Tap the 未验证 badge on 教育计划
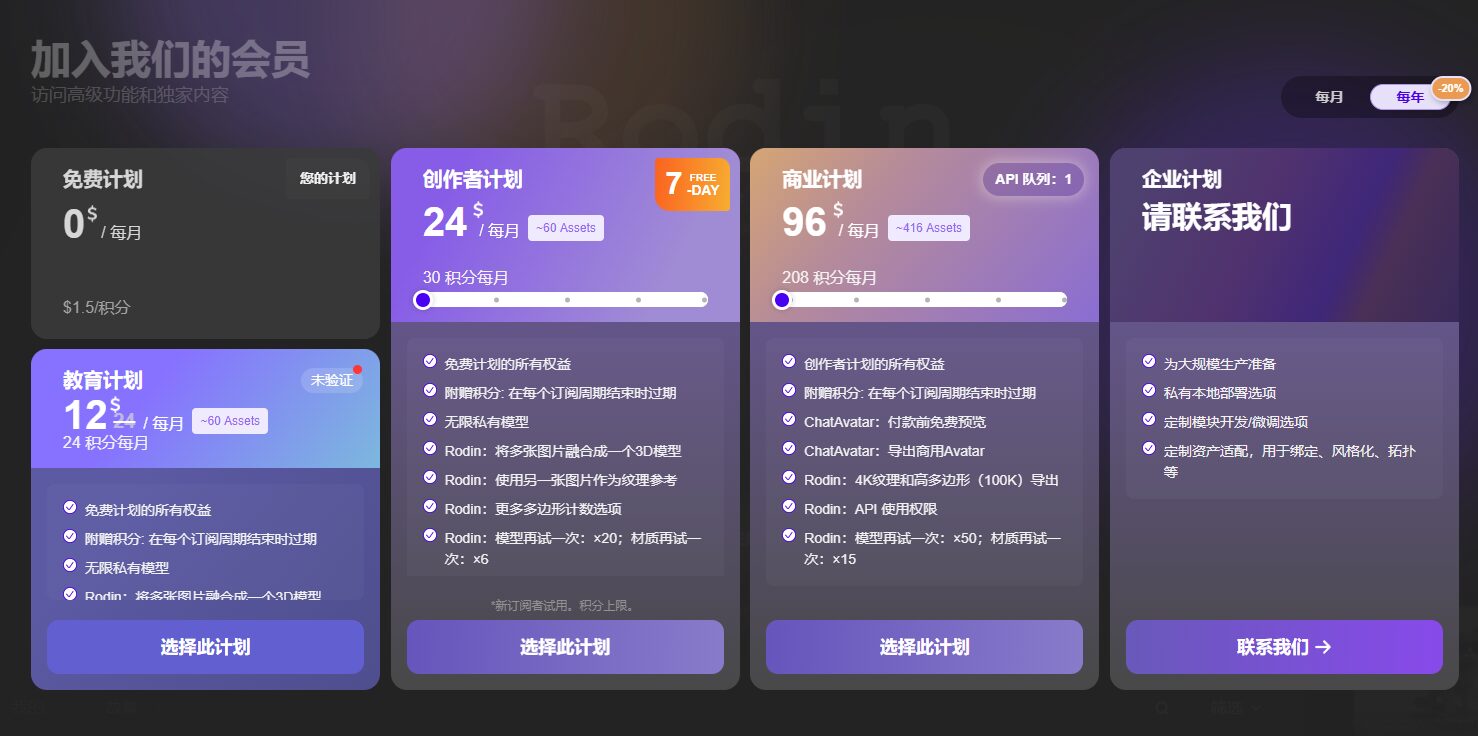Viewport: 1478px width, 736px height. coord(331,380)
